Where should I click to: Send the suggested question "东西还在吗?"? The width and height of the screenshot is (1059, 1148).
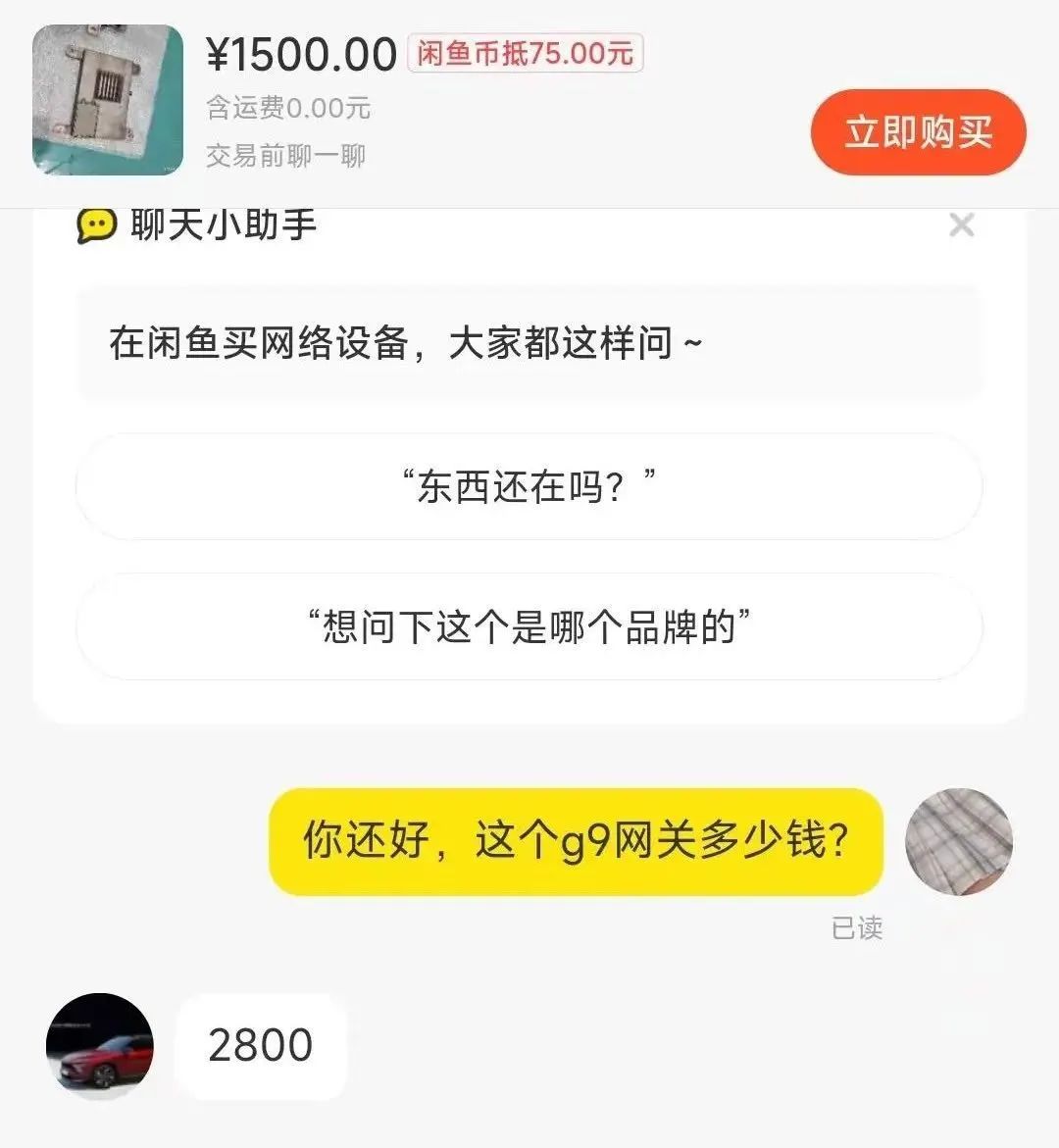click(529, 486)
